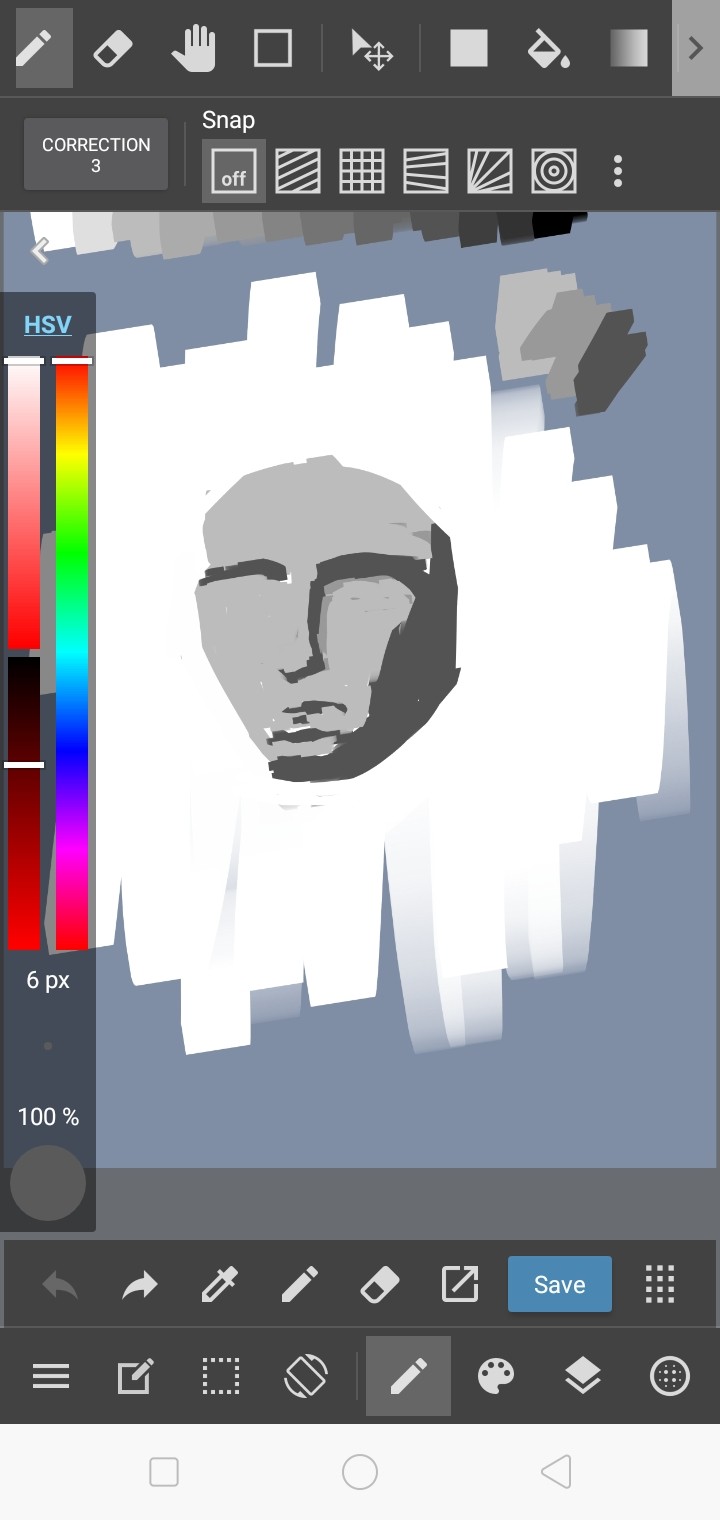
Task: Choose the gradient tool
Action: pyautogui.click(x=628, y=47)
